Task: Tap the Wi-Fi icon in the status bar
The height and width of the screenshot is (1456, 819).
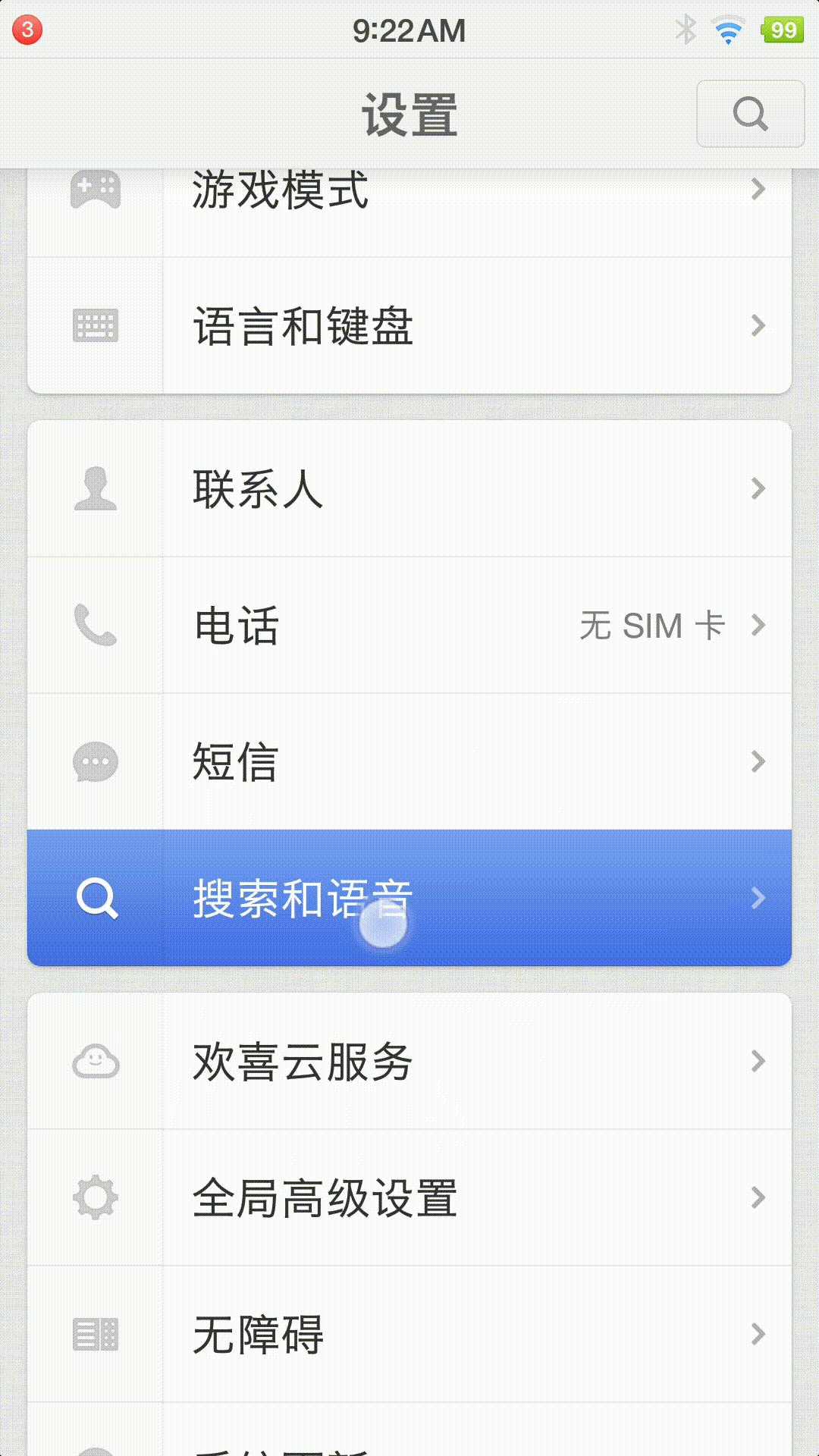Action: 726,30
